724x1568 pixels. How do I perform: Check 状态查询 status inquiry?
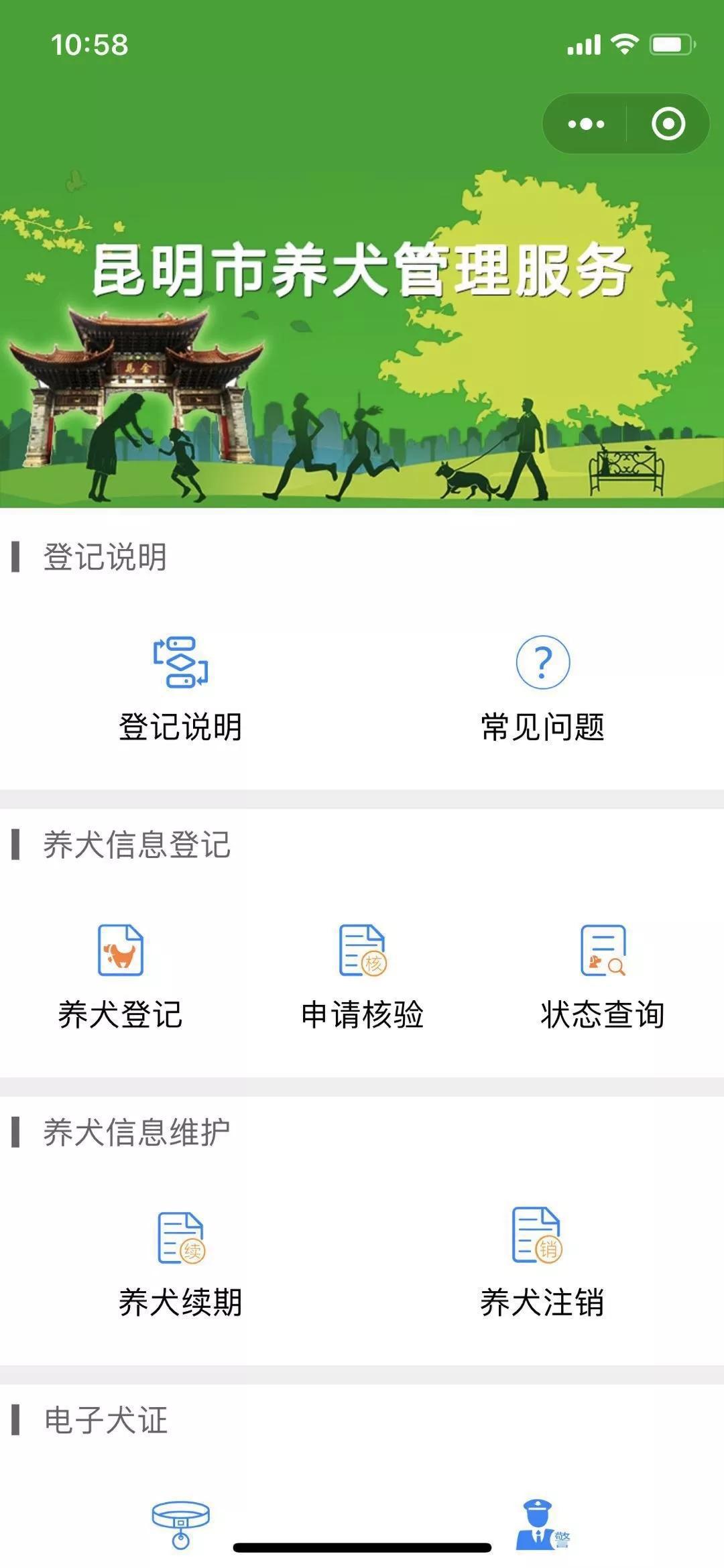pos(603,977)
